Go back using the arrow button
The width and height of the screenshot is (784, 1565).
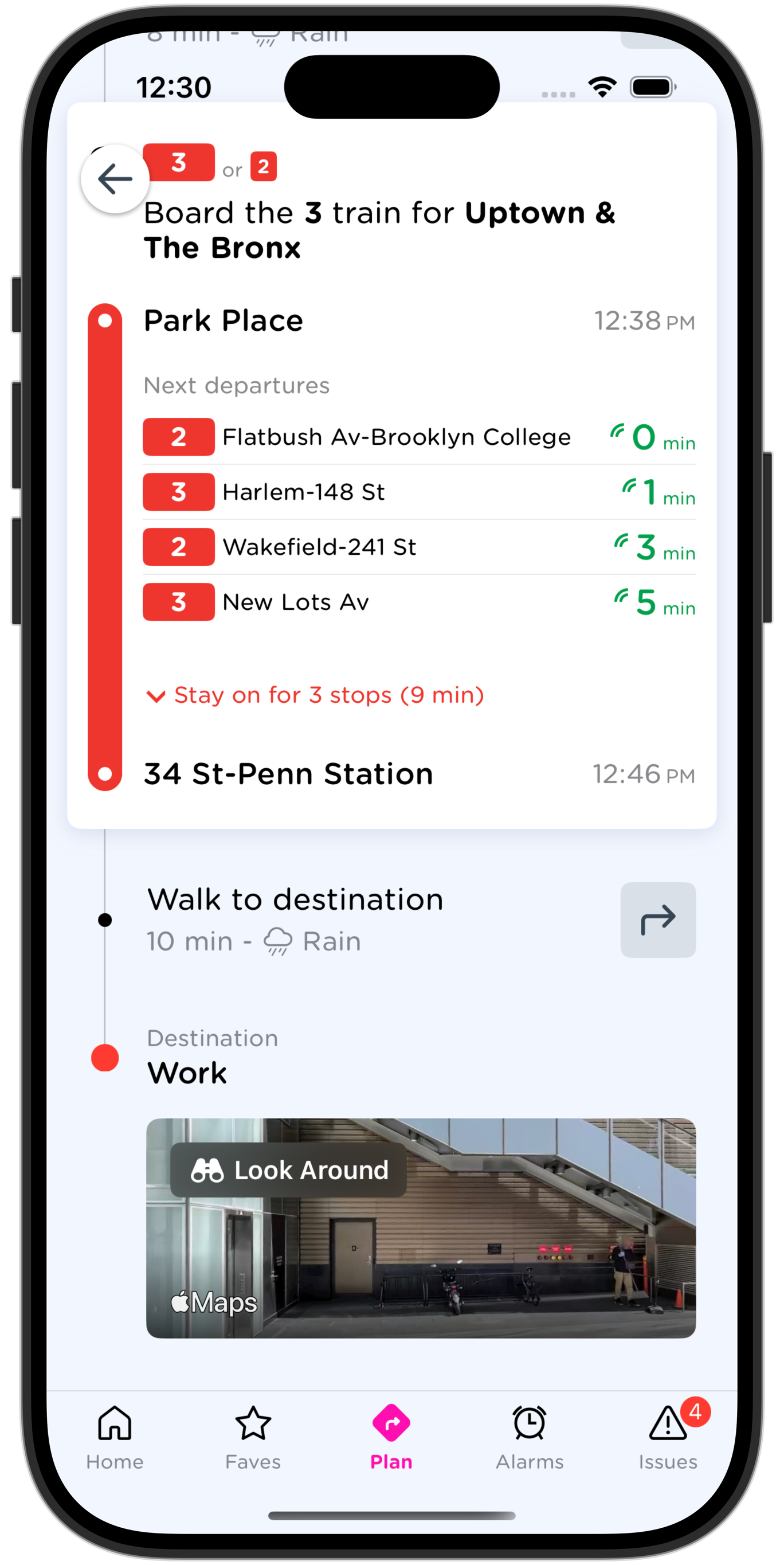point(115,179)
